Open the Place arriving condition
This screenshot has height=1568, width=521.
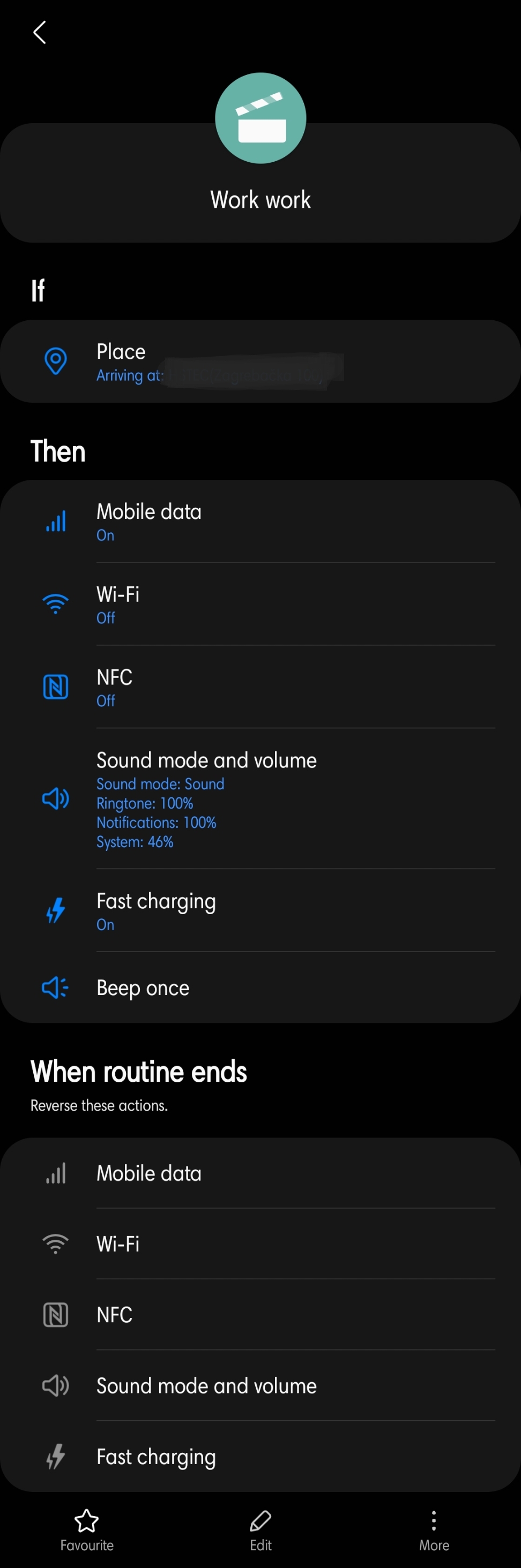click(260, 361)
